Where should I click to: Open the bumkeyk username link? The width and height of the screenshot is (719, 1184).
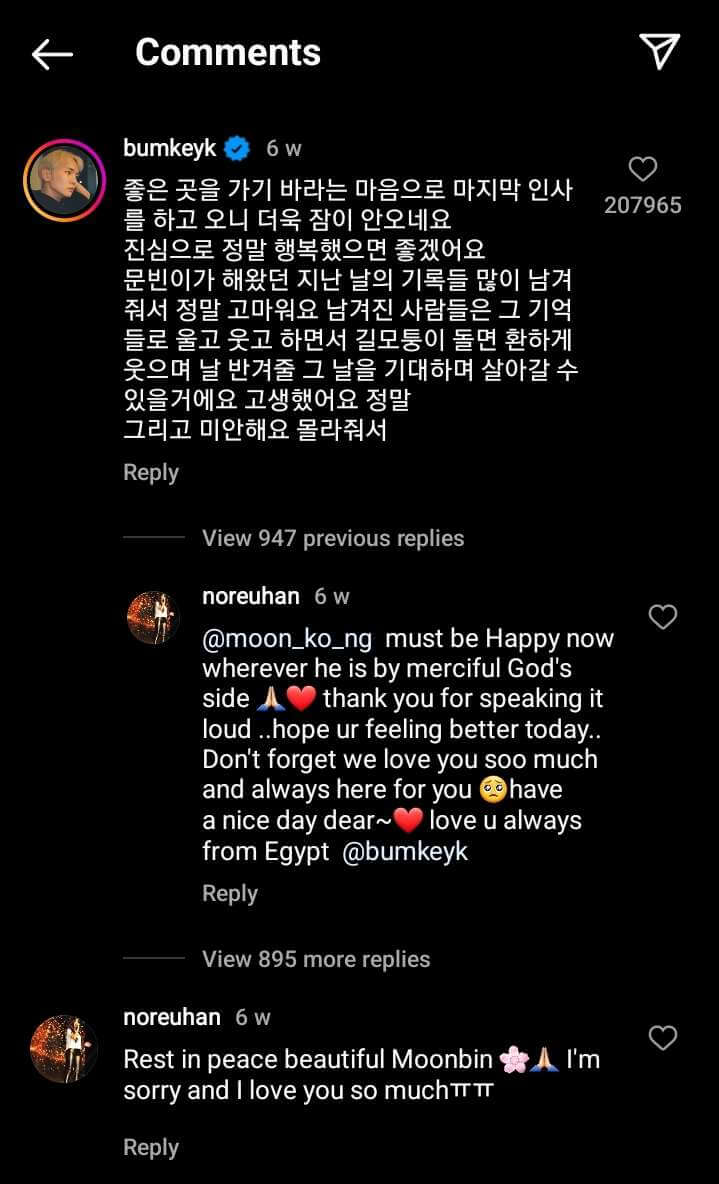point(170,149)
